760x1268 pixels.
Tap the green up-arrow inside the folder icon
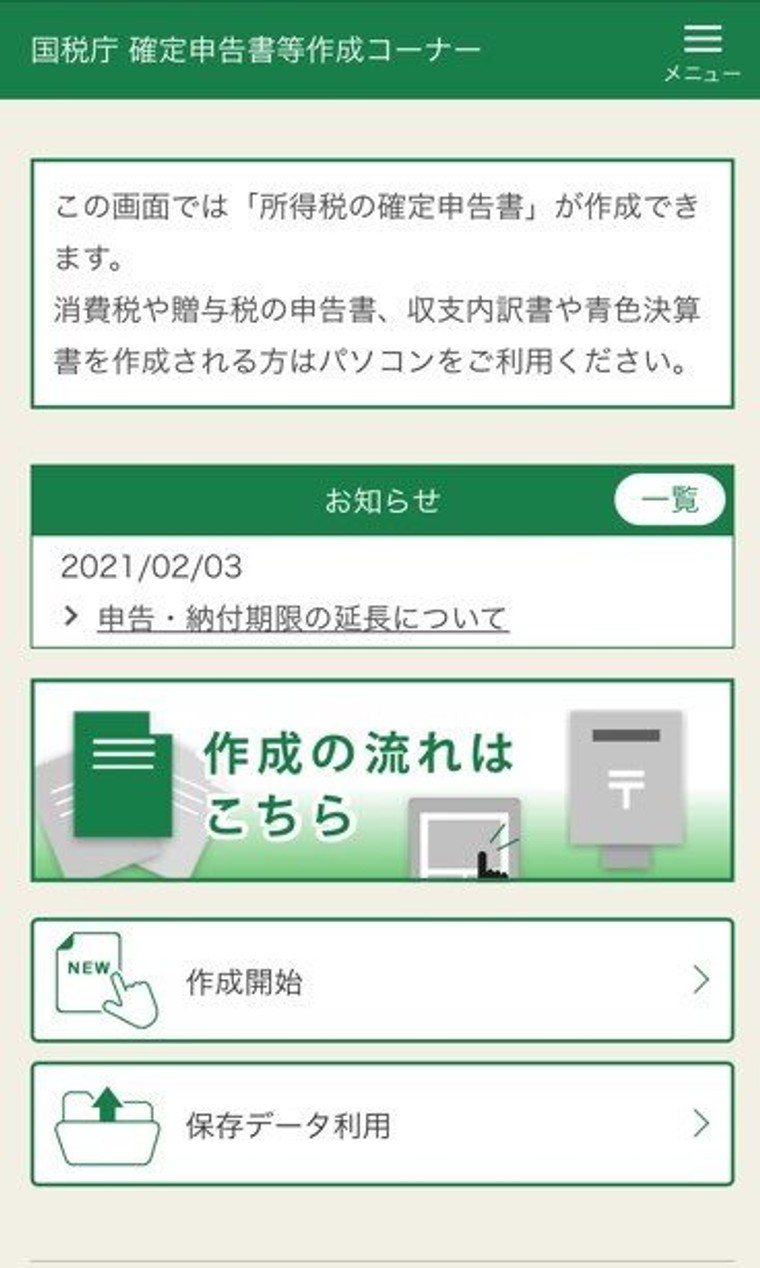pyautogui.click(x=104, y=1105)
